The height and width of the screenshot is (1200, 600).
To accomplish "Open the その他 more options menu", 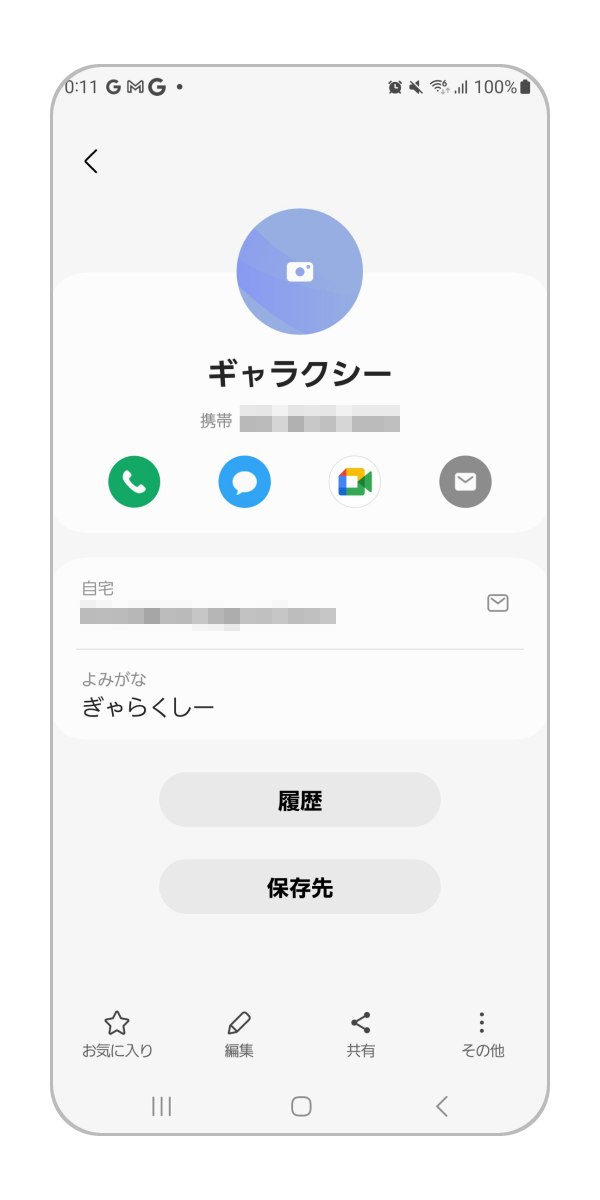I will point(482,1034).
